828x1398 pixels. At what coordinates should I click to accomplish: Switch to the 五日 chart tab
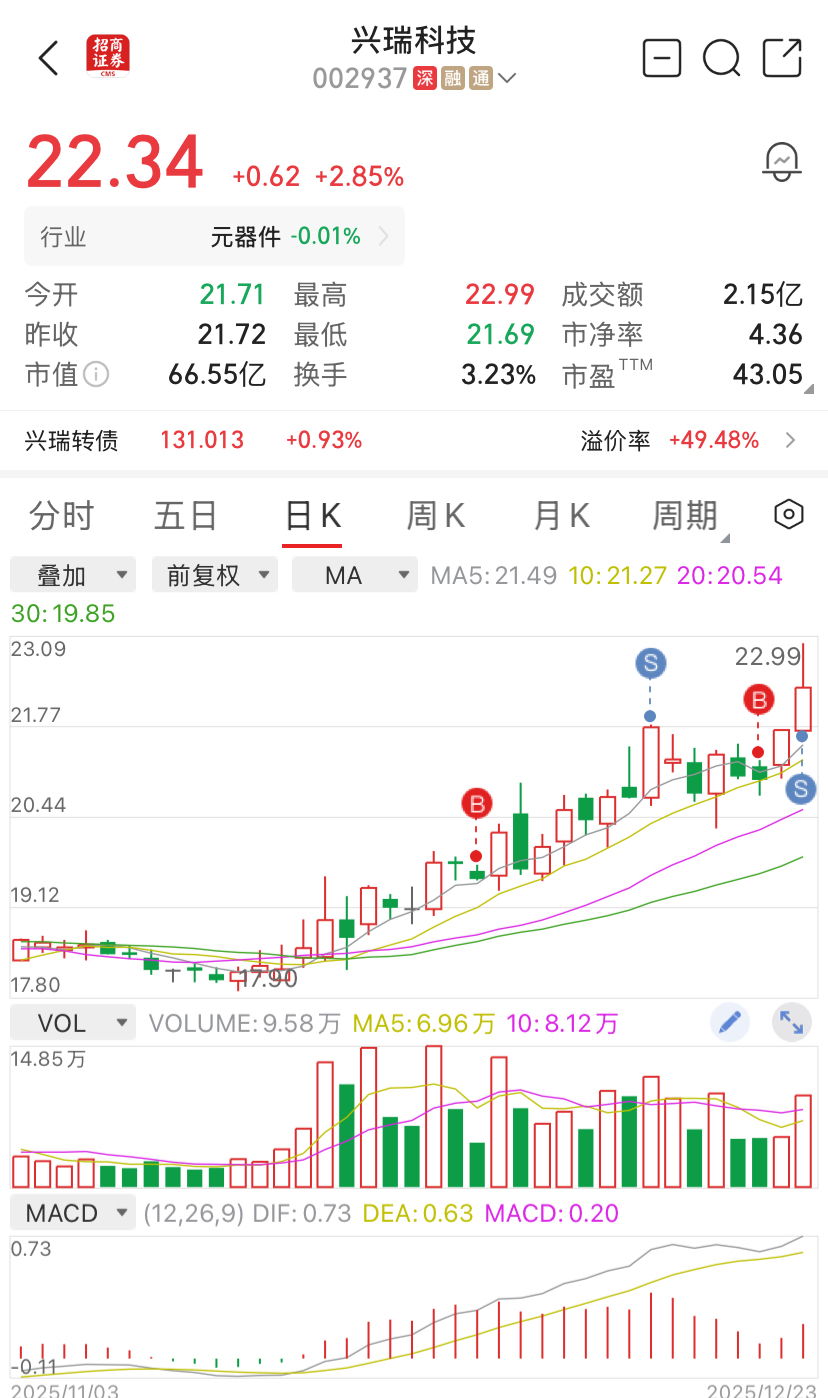pyautogui.click(x=186, y=516)
